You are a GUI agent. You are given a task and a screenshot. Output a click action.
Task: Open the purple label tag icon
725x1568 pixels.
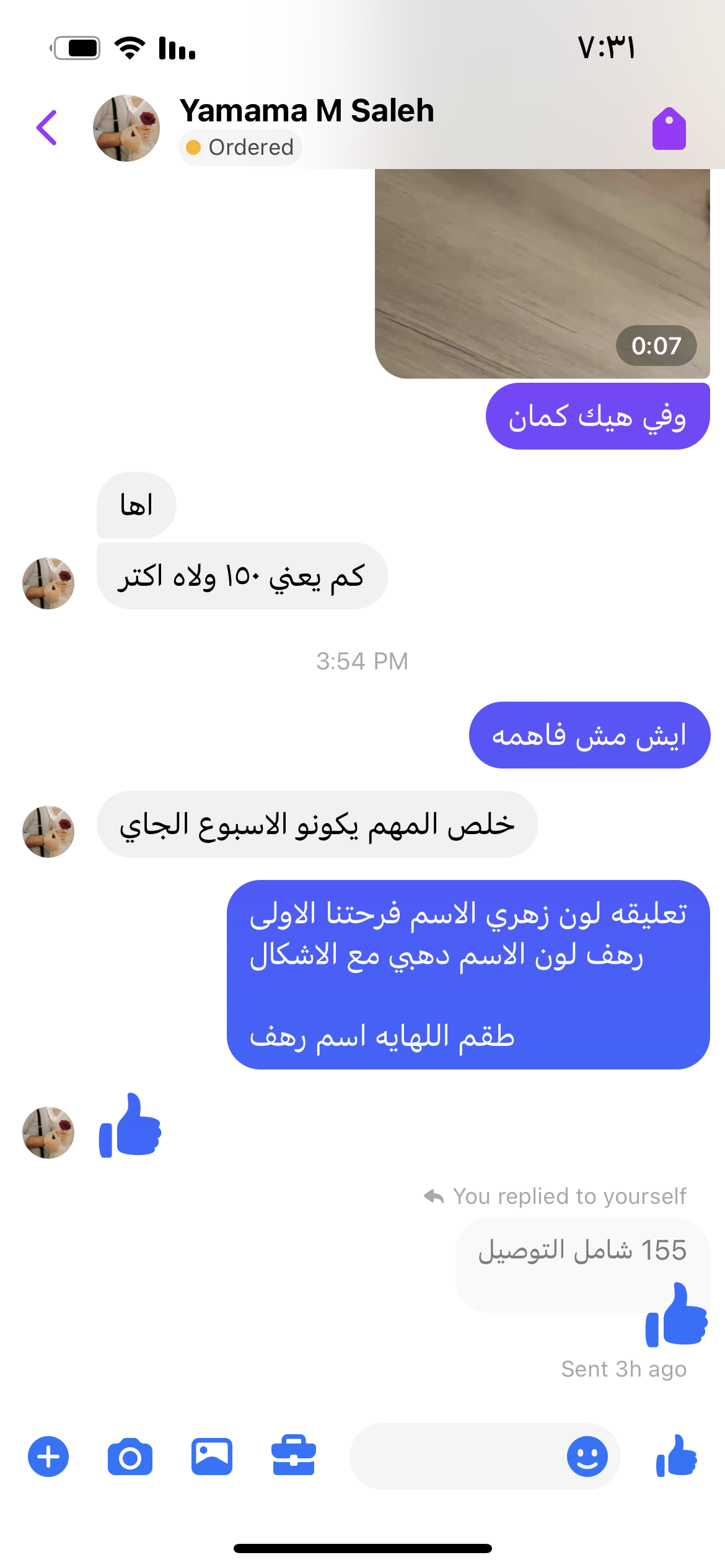point(669,129)
